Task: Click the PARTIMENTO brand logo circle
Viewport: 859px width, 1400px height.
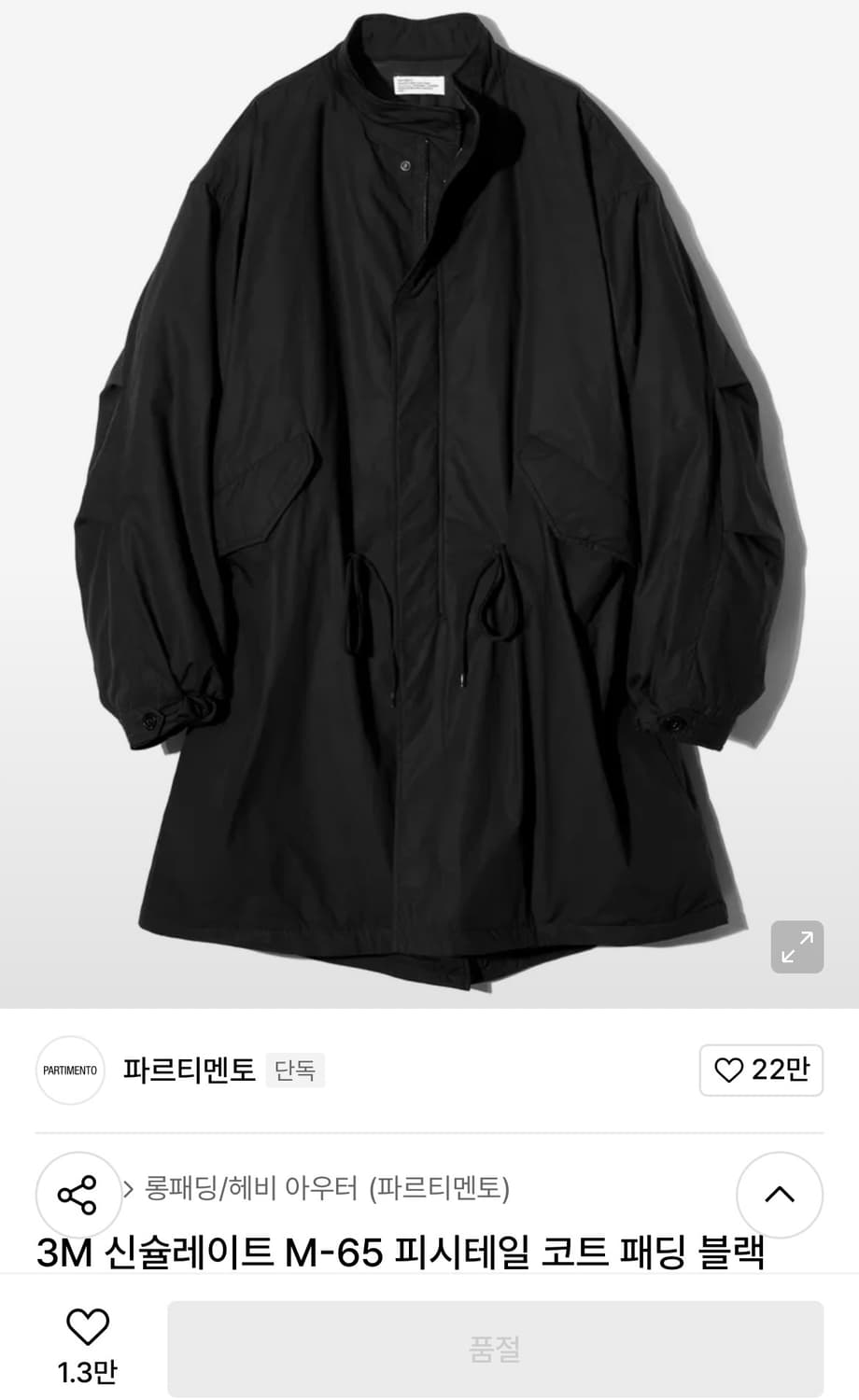Action: 70,1071
